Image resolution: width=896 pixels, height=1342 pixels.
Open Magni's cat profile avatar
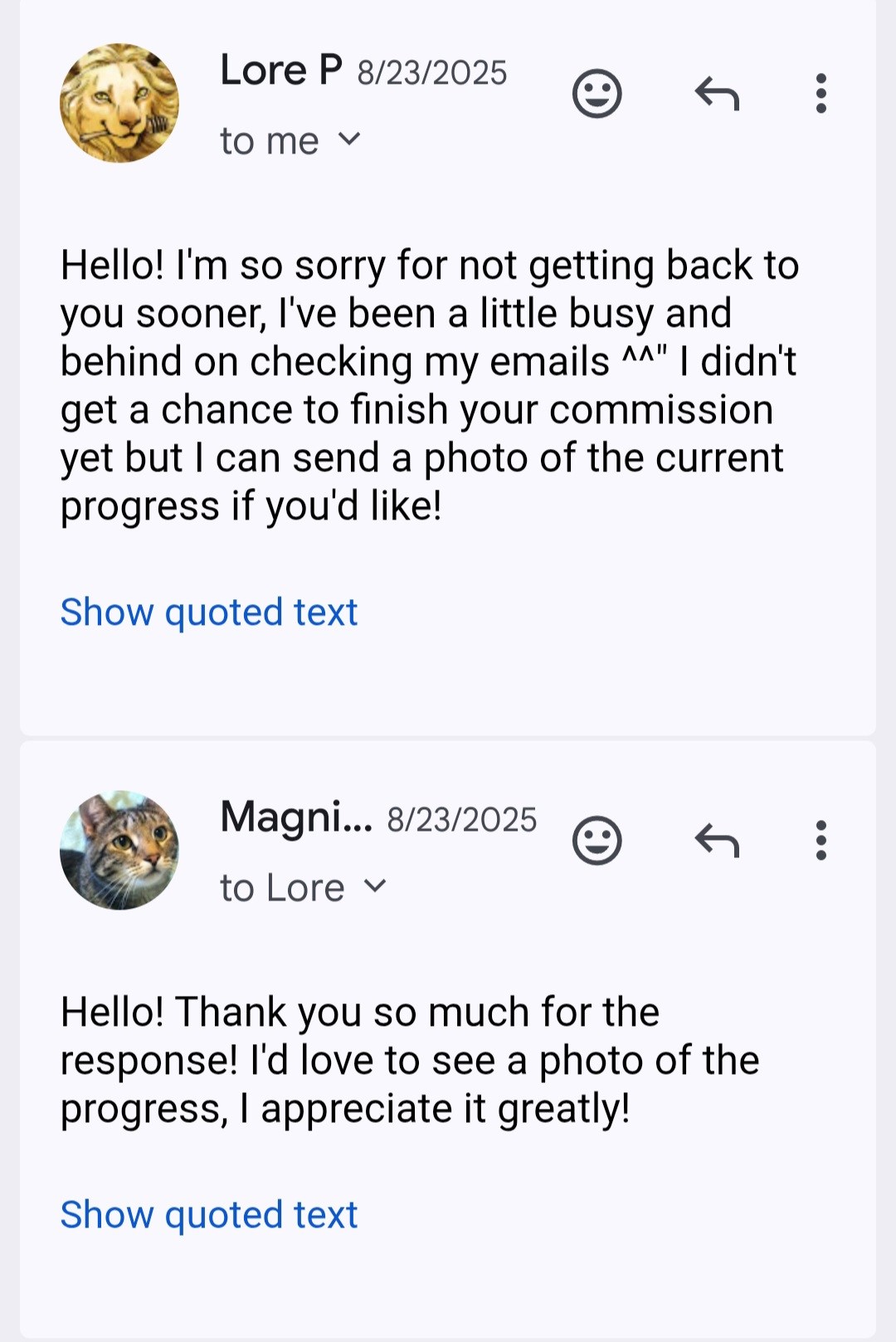pos(119,850)
